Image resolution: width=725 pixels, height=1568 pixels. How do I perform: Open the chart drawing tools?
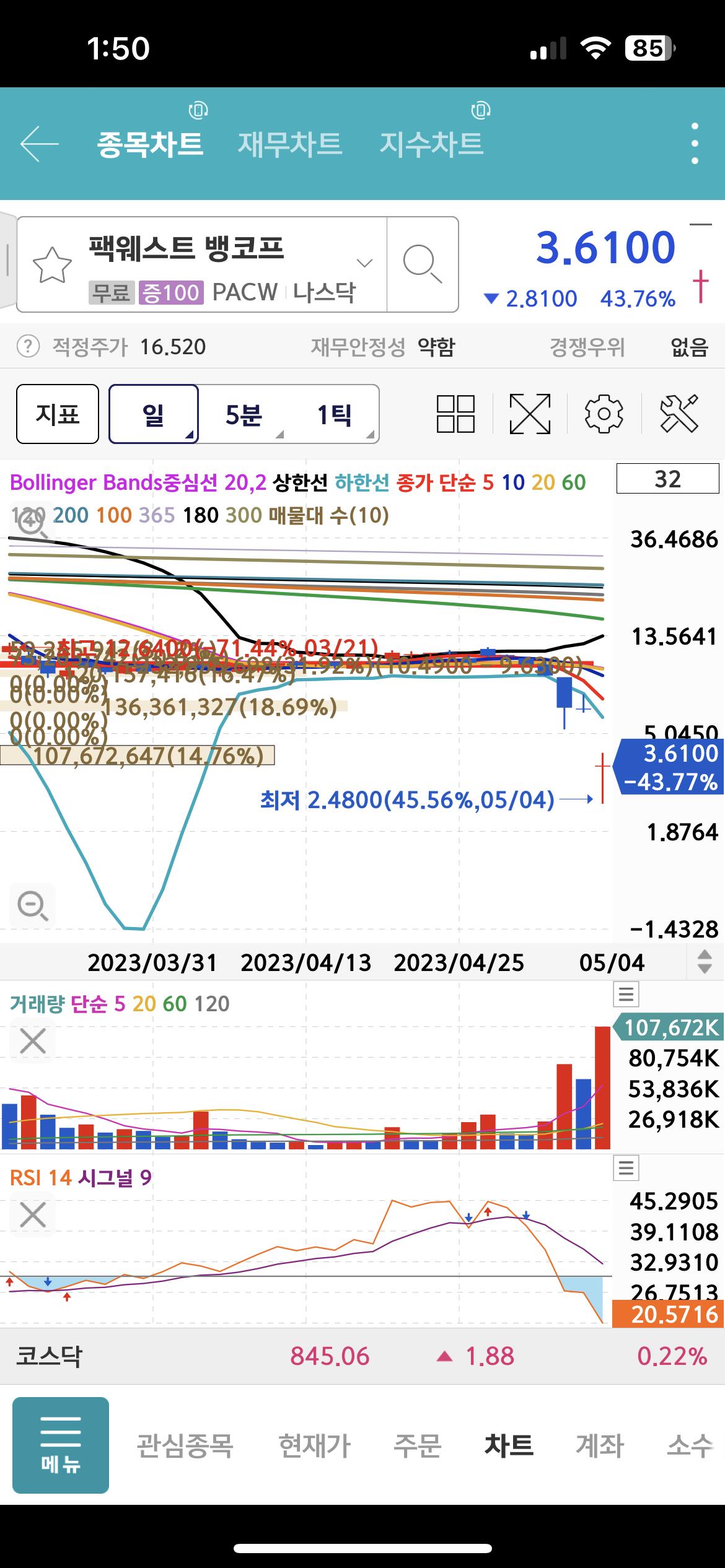(x=679, y=414)
